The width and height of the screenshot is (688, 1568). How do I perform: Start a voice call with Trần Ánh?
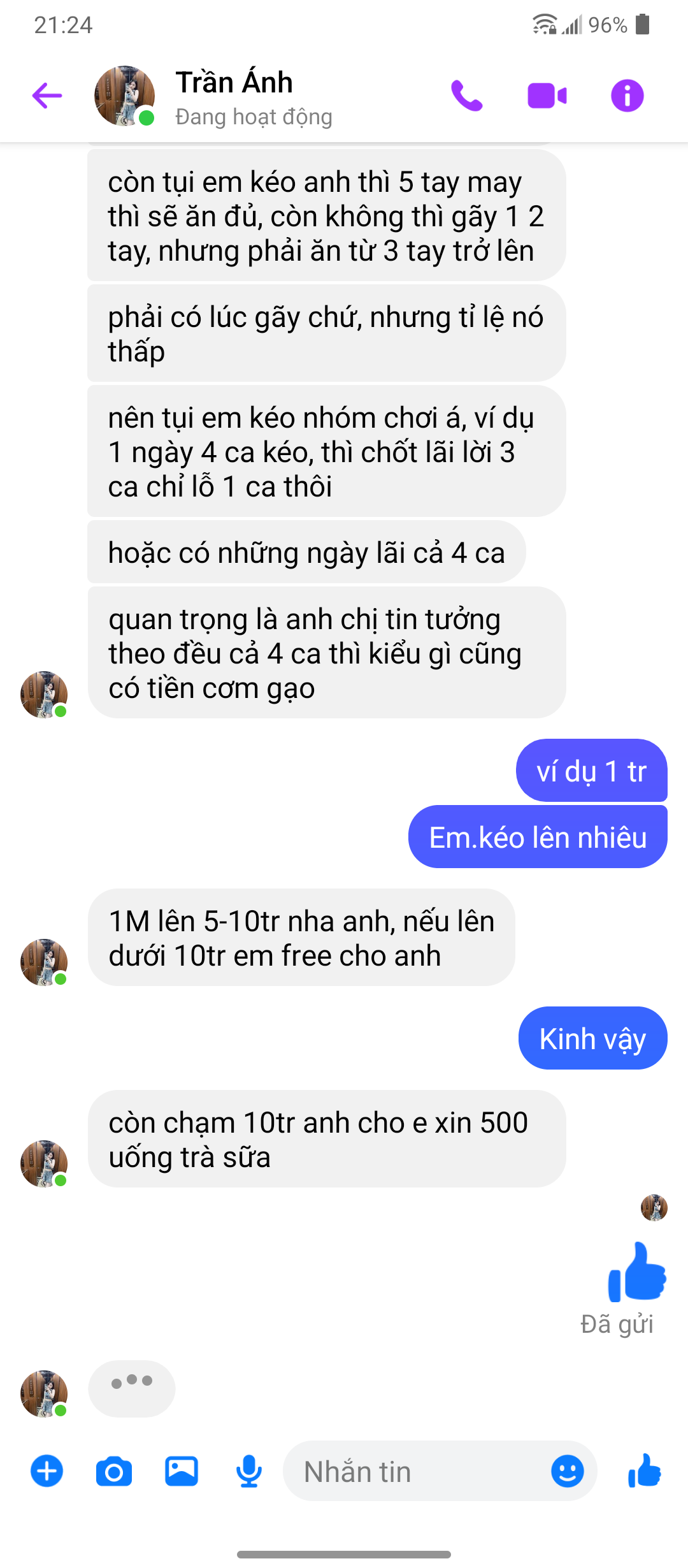466,96
